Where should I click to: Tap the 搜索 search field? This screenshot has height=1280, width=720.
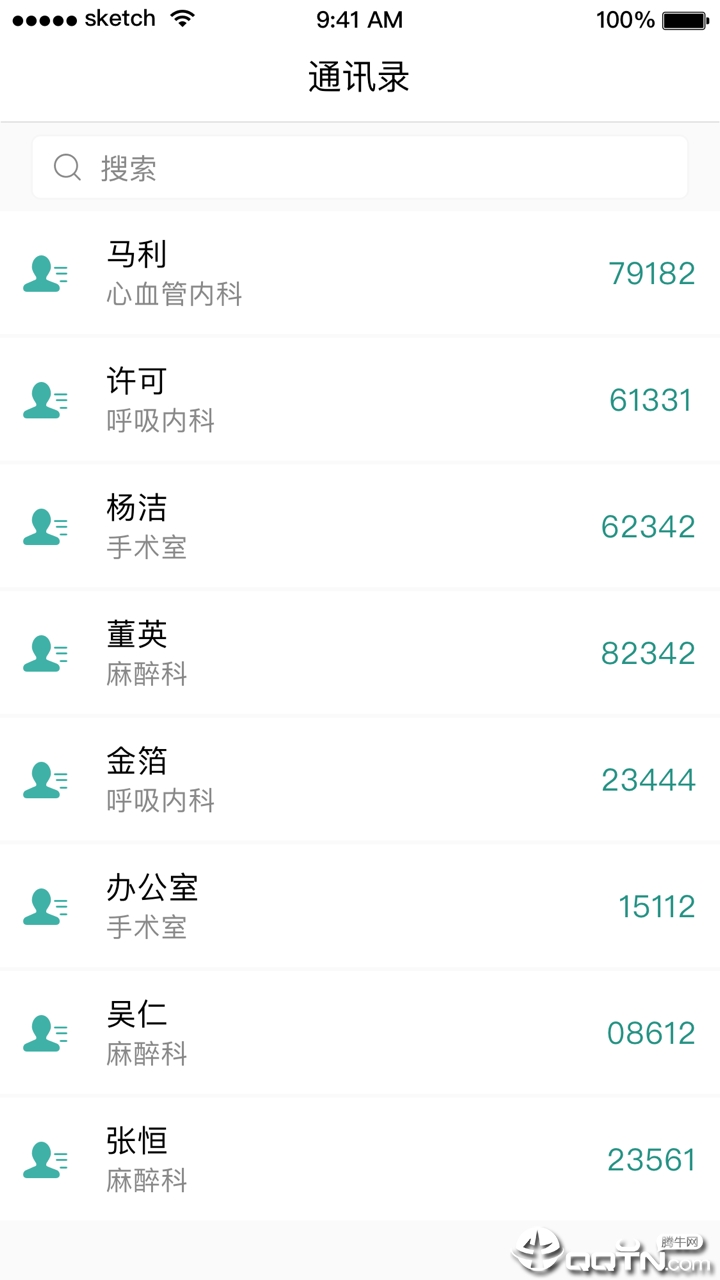tap(360, 167)
